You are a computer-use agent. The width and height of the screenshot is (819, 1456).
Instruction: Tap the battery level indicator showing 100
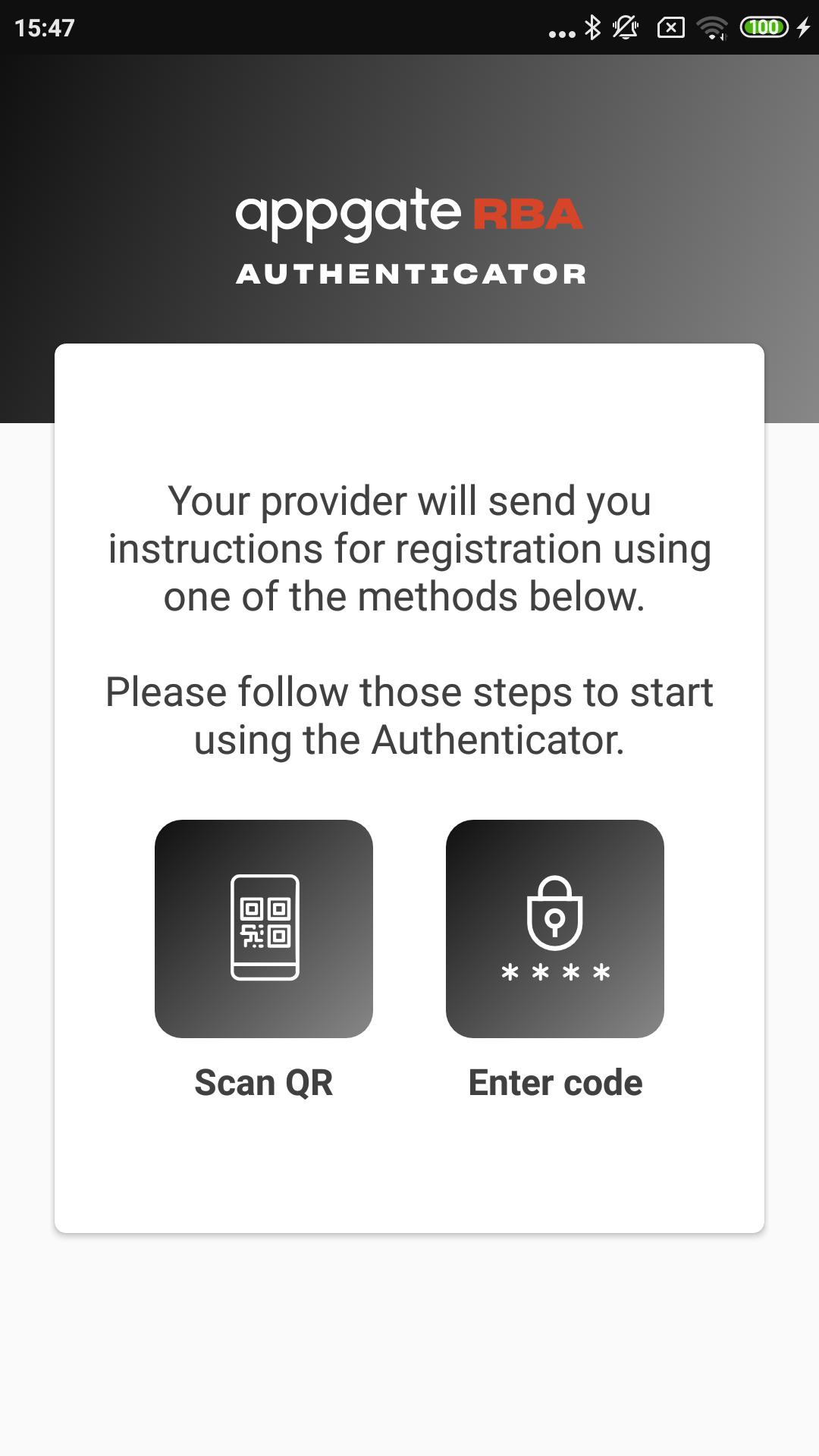(765, 27)
